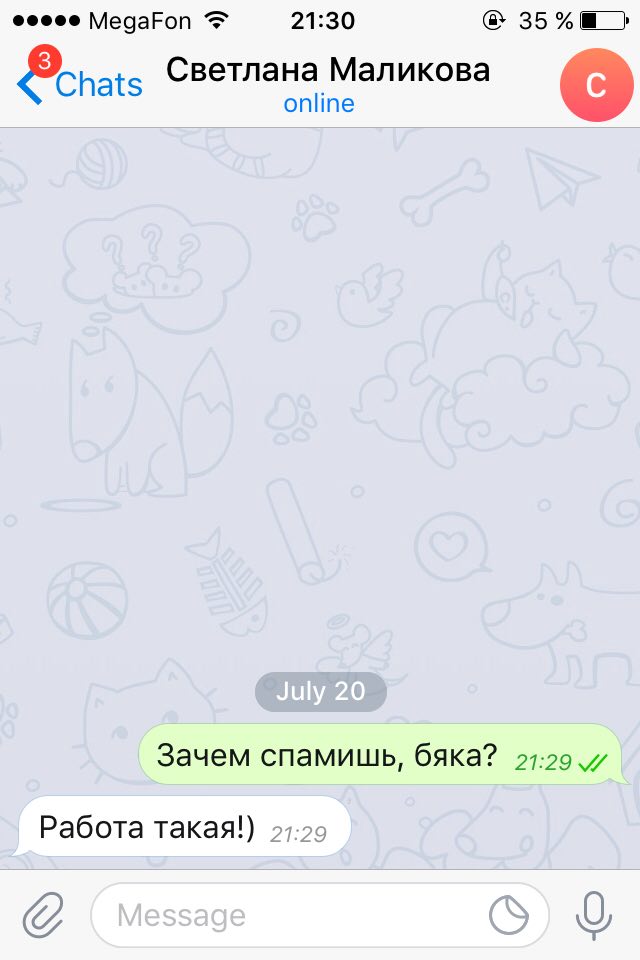Focus the Message input field

coord(290,915)
